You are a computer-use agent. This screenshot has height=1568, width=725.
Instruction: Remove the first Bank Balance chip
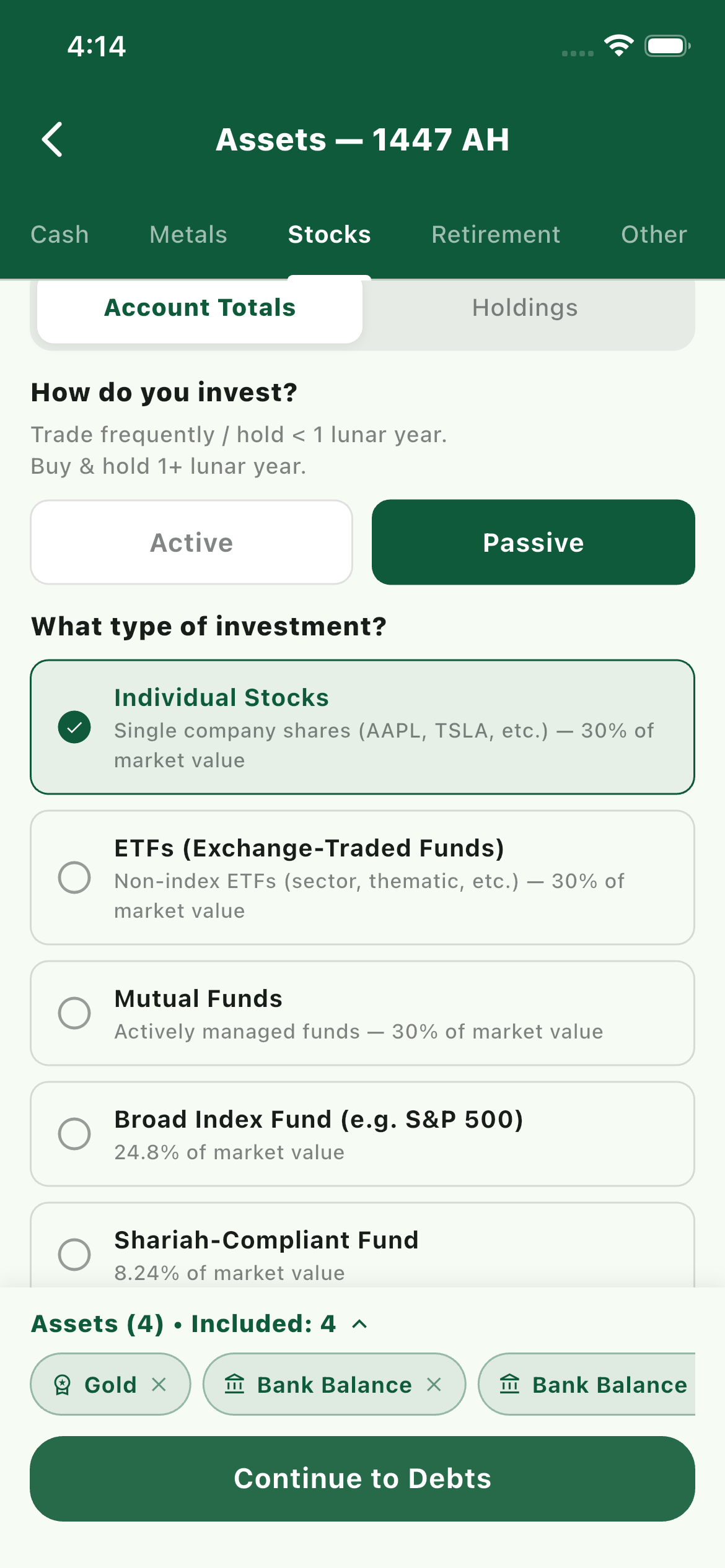434,1385
